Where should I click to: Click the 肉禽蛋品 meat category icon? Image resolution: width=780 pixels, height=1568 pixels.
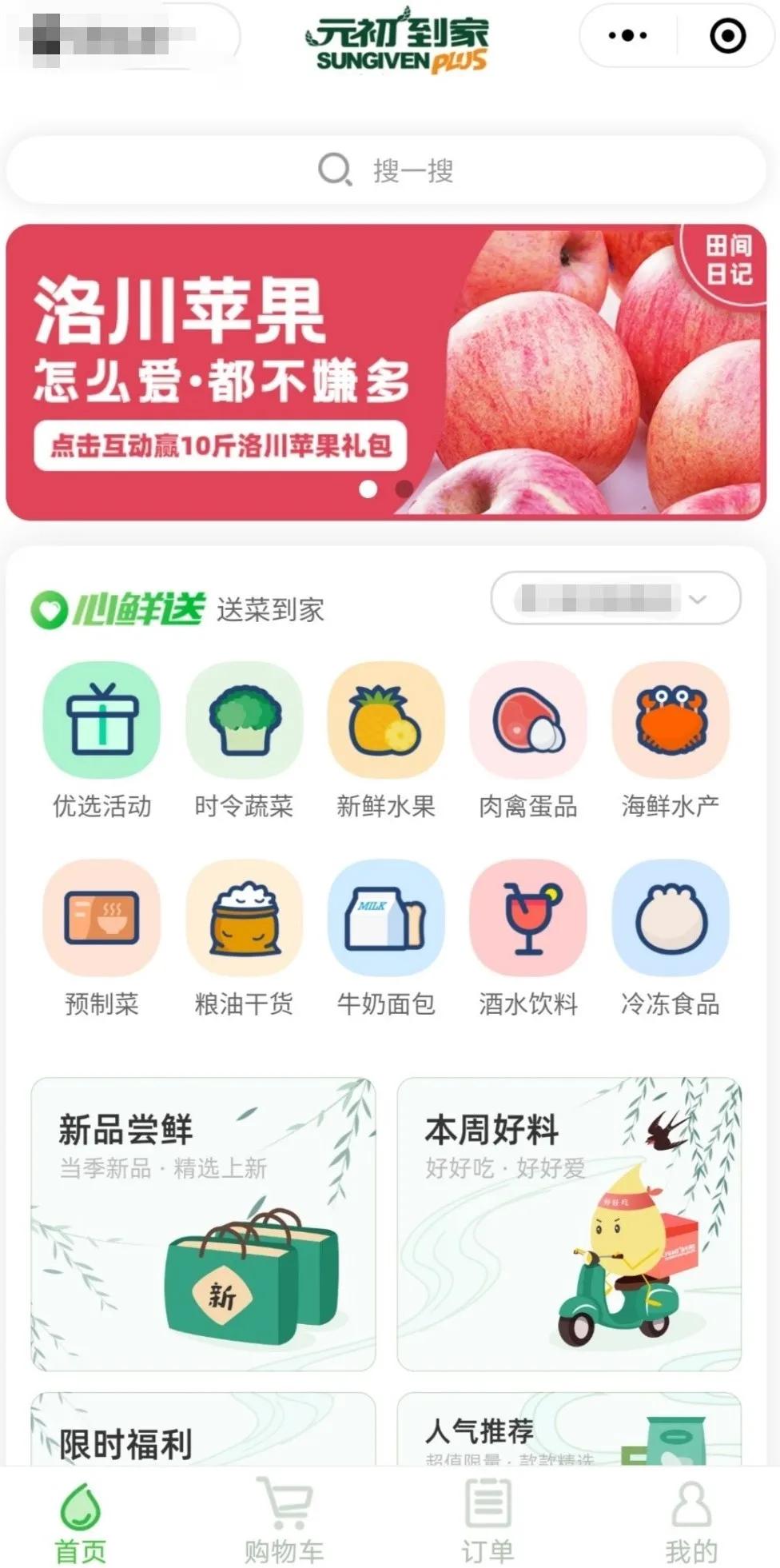(x=528, y=720)
